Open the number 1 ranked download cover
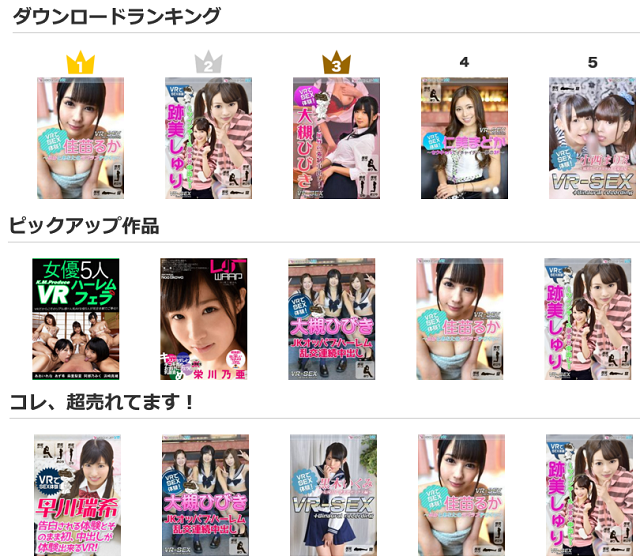The image size is (640, 560). click(80, 138)
